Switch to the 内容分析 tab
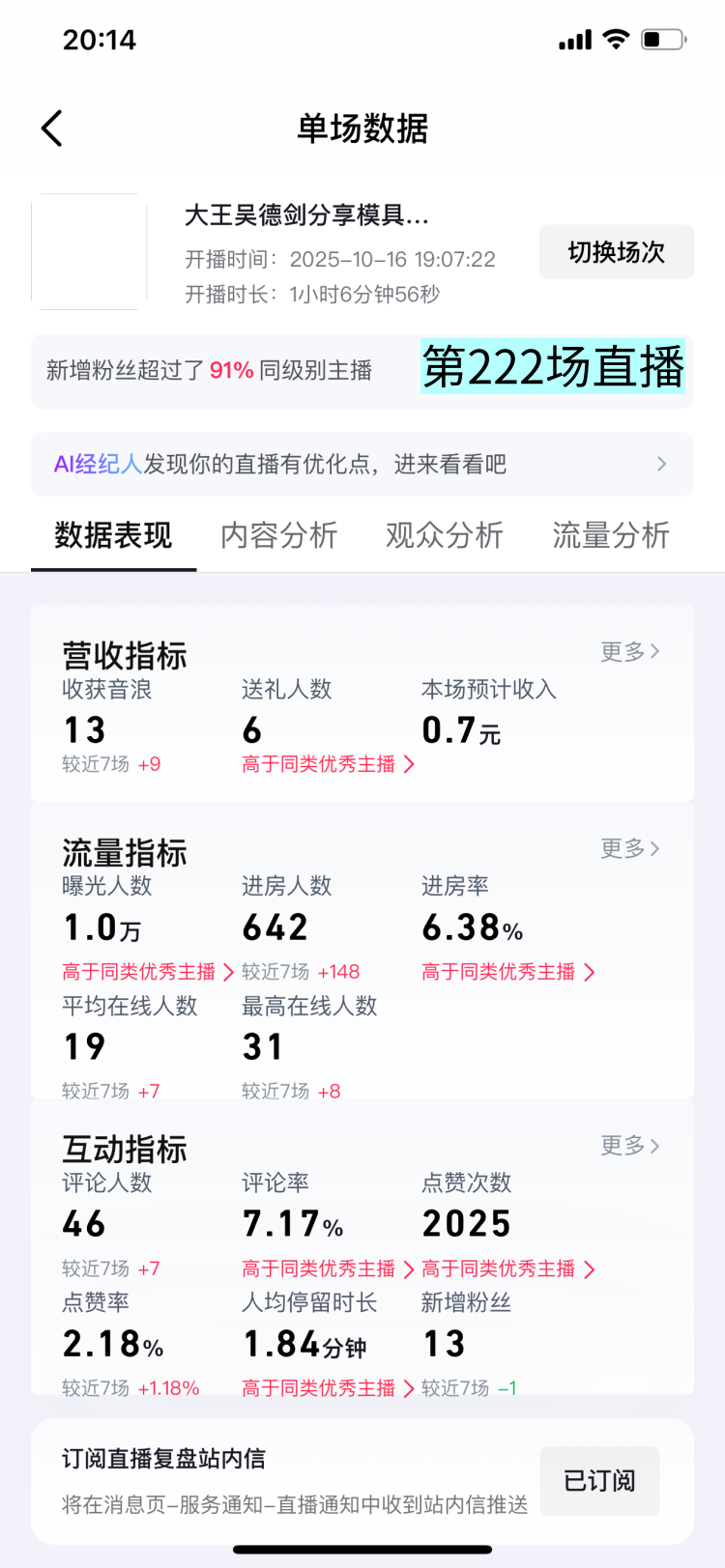This screenshot has height=1568, width=725. pos(278,535)
